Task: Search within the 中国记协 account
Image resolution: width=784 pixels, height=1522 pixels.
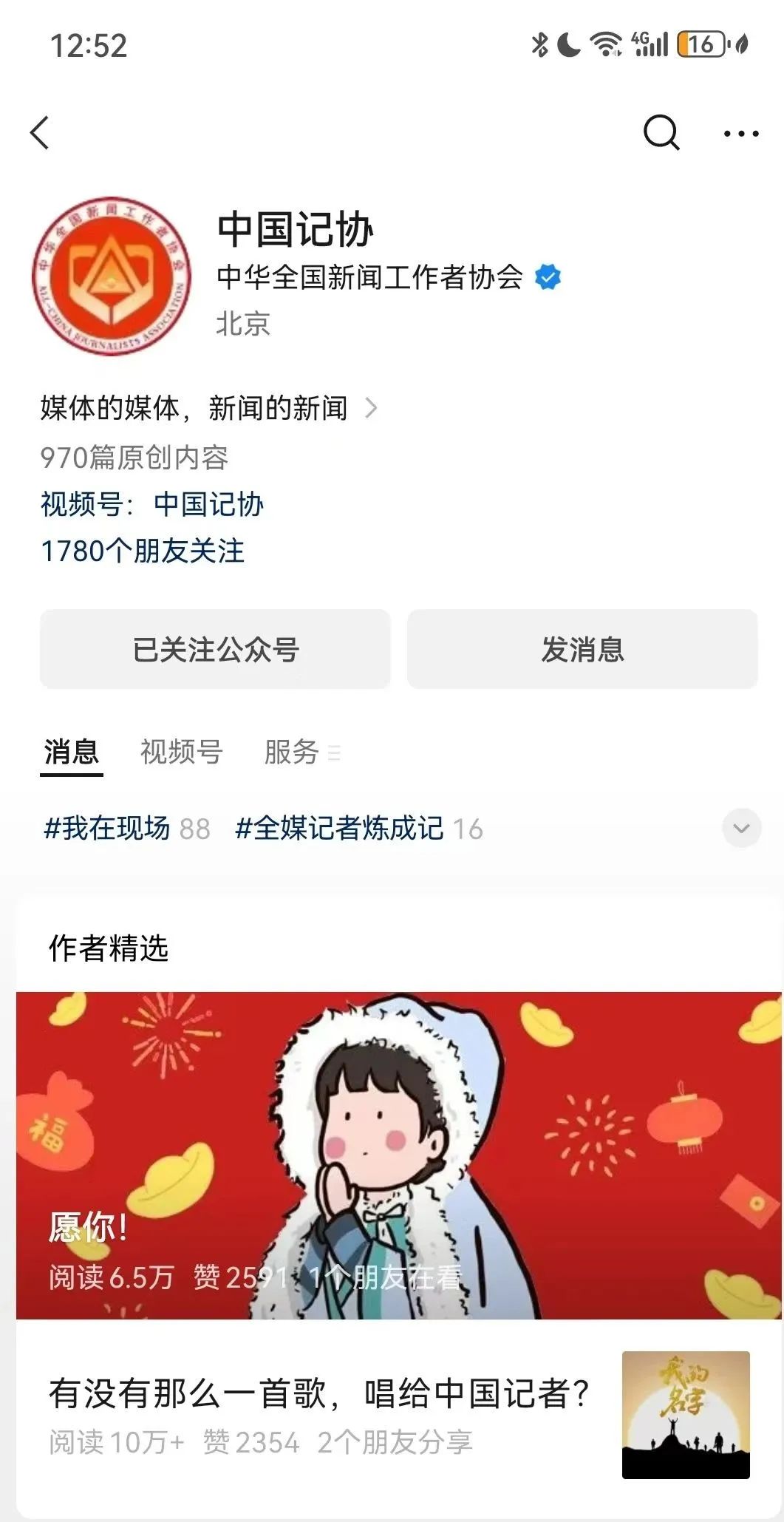Action: pyautogui.click(x=661, y=133)
